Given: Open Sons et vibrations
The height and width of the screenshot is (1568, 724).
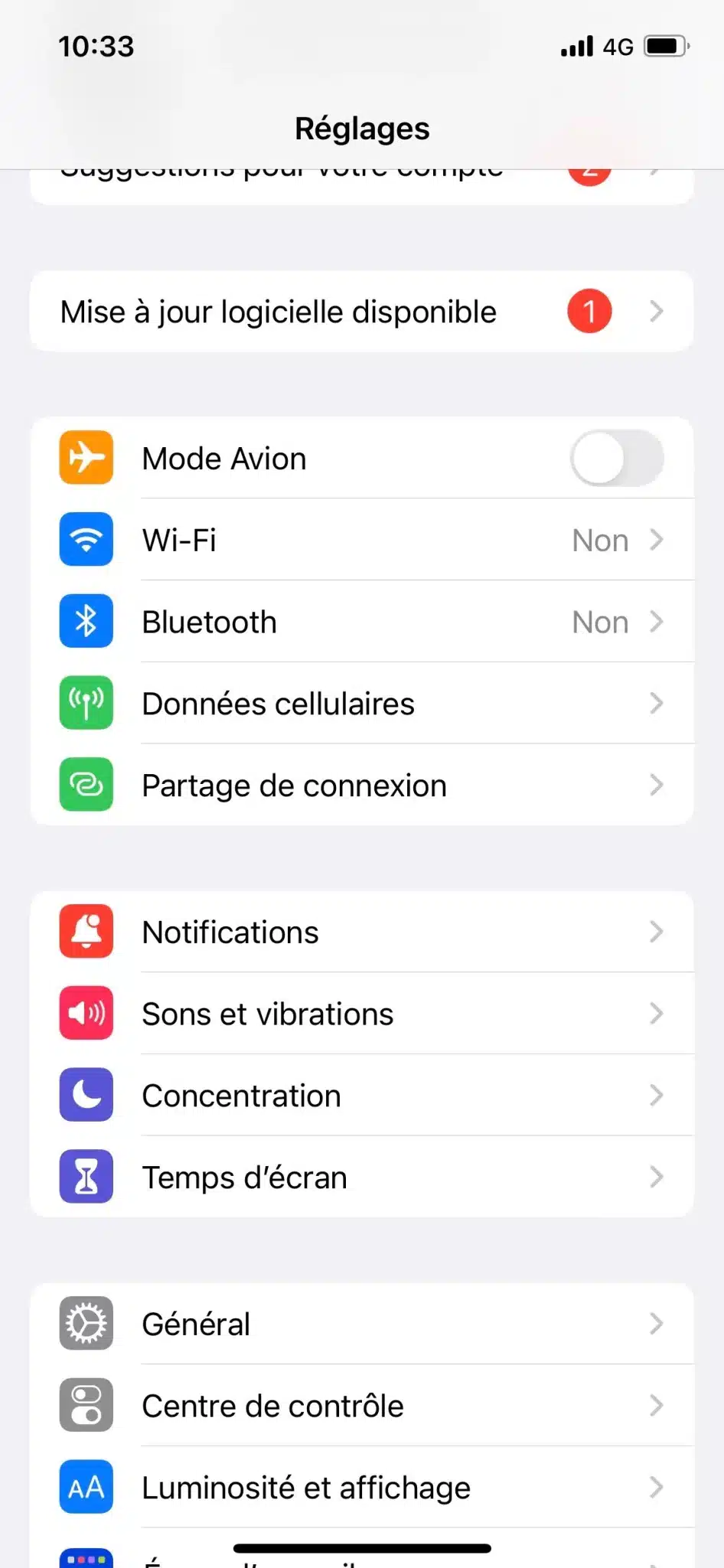Looking at the screenshot, I should tap(361, 1014).
